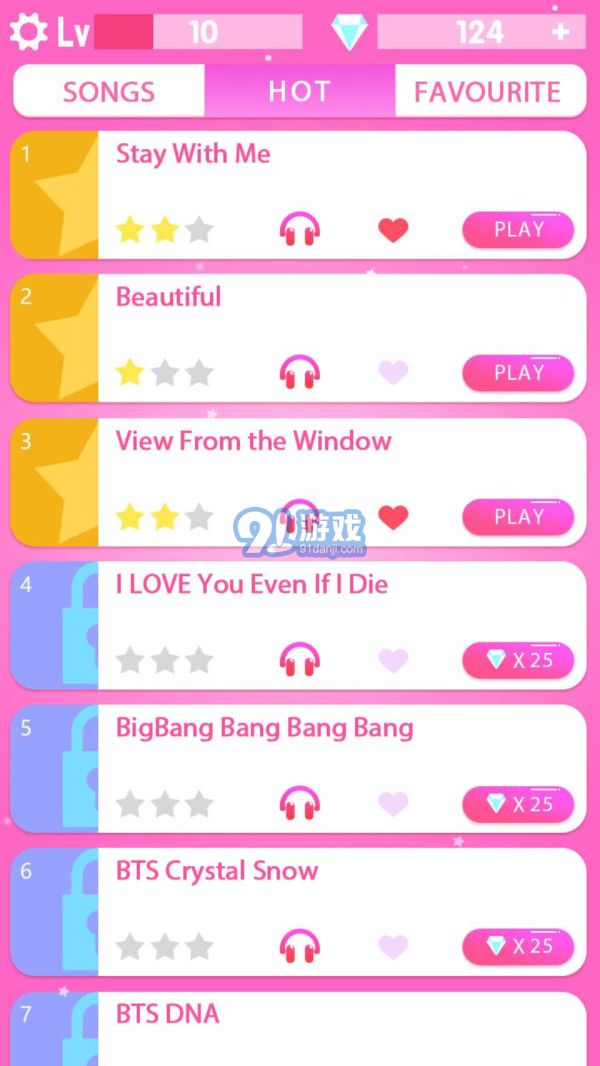Listen to a preview of Beautiful
Viewport: 600px width, 1066px height.
click(299, 373)
